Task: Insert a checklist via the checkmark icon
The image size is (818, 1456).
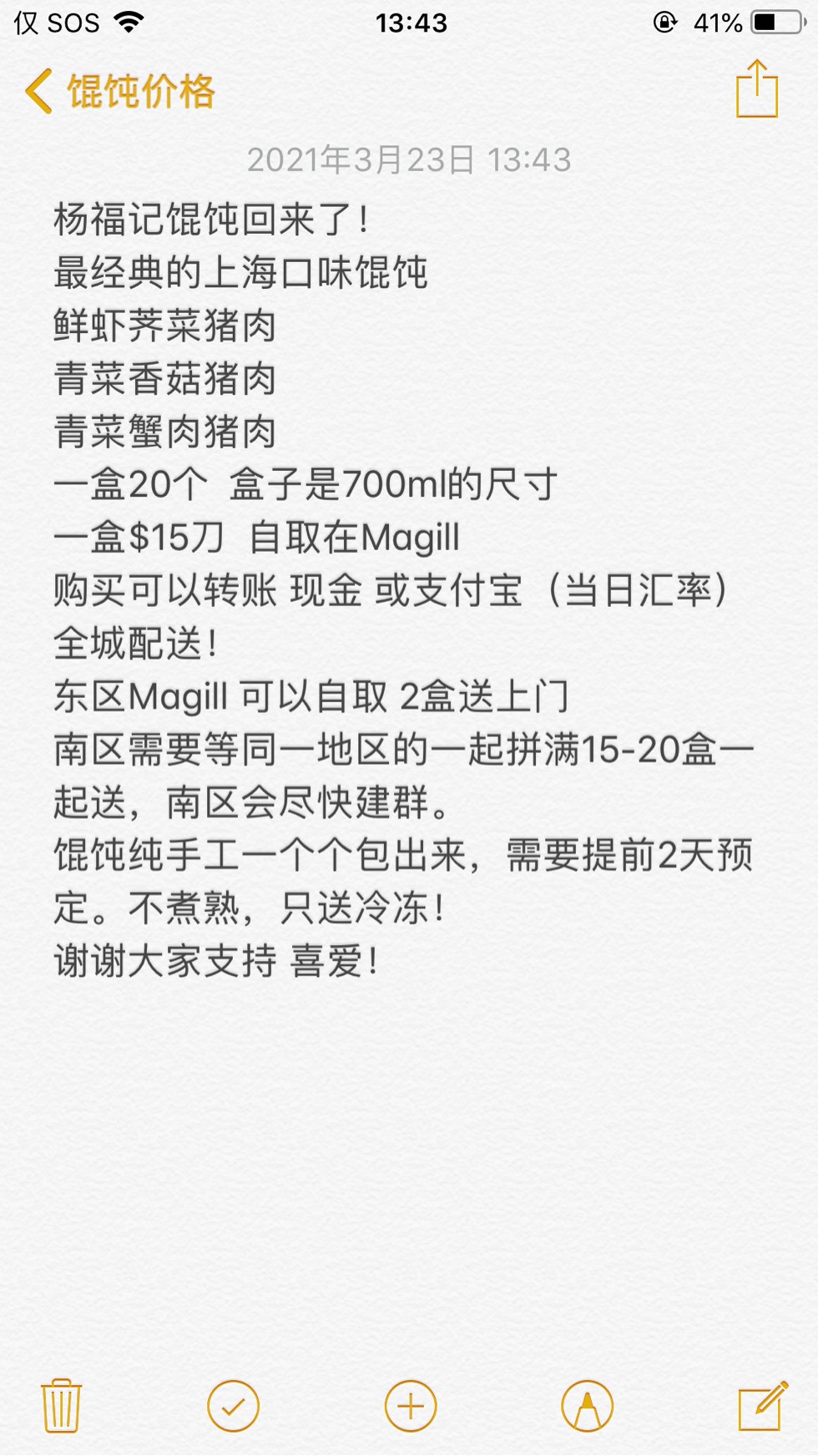Action: (x=234, y=1405)
